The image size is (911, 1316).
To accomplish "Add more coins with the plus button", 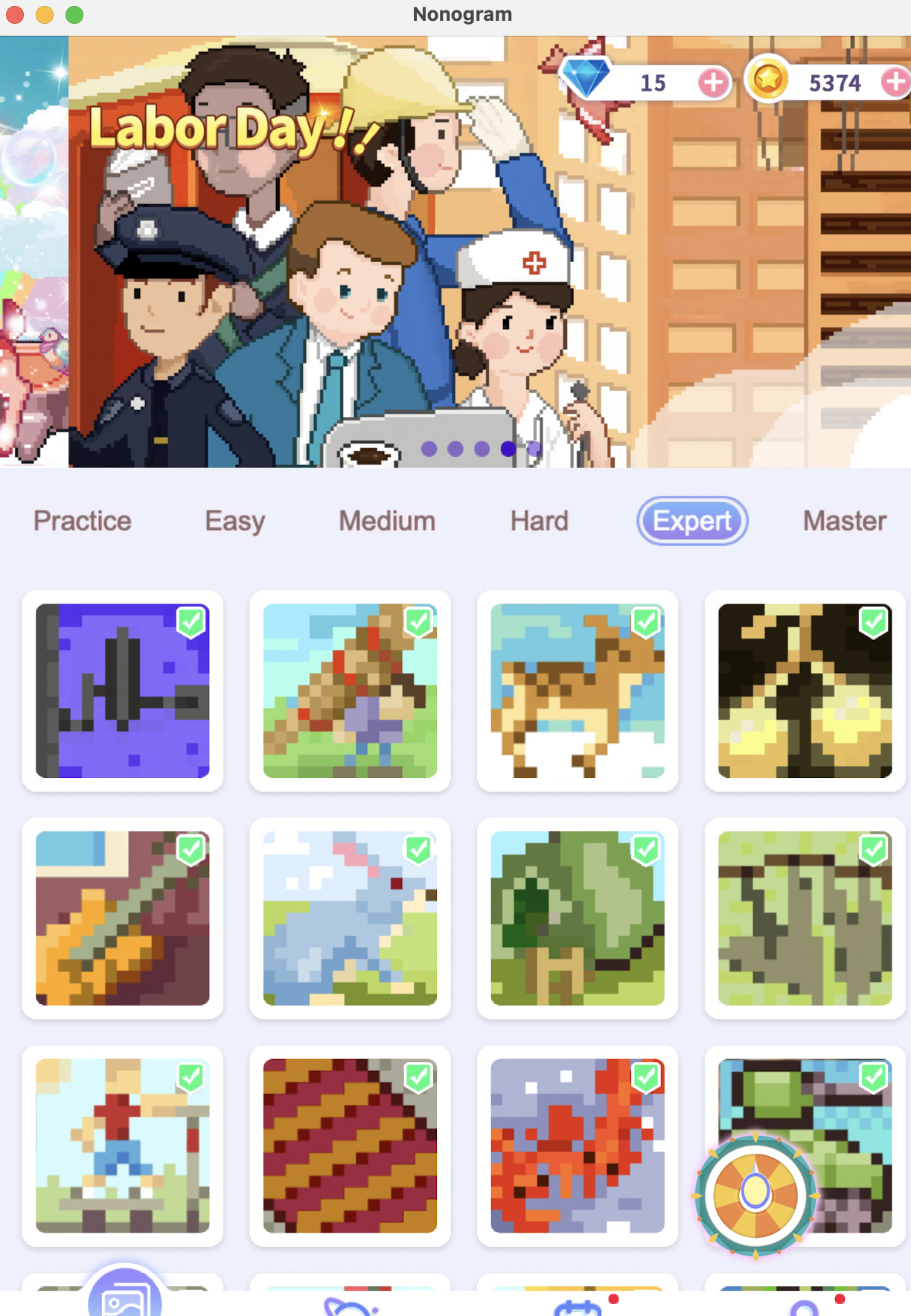I will [x=896, y=82].
